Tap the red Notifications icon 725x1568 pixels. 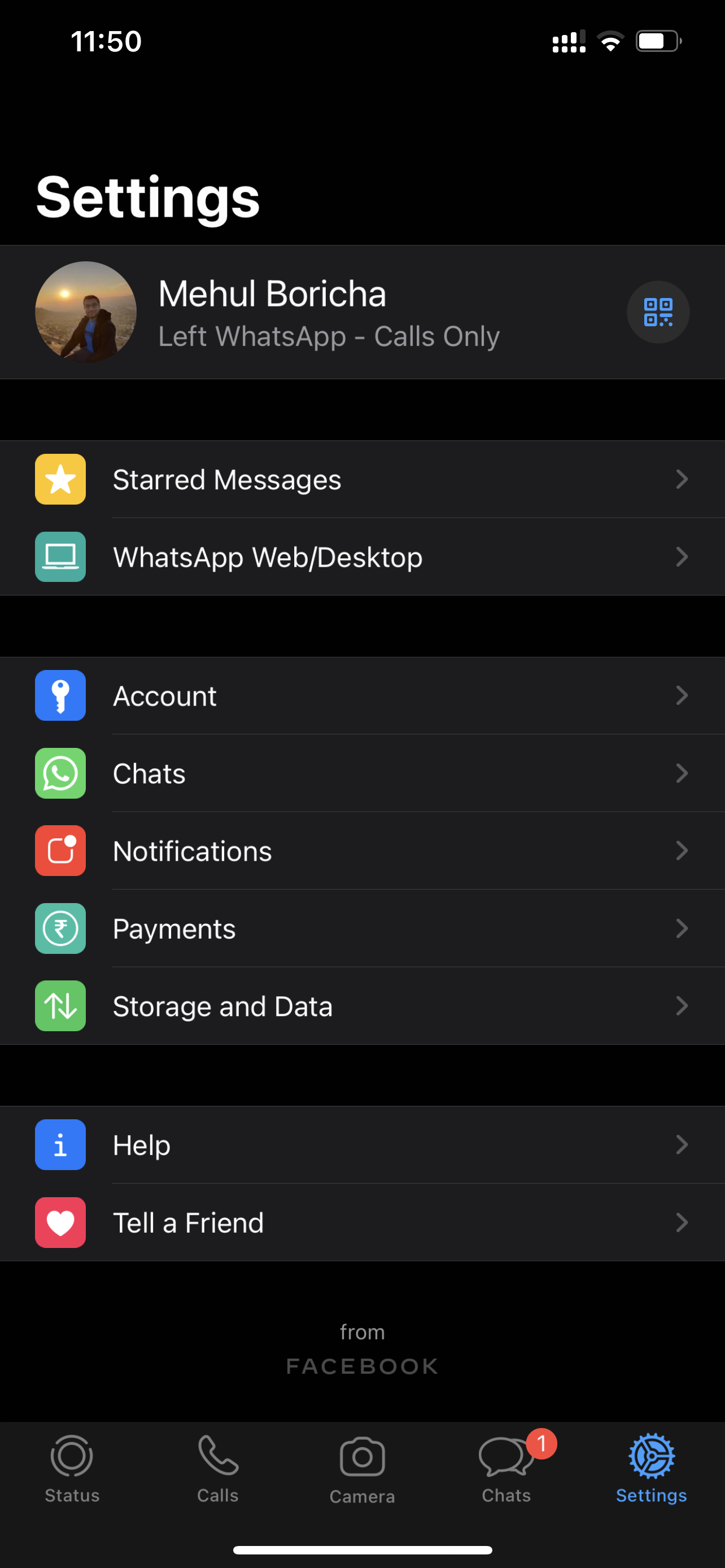[60, 851]
